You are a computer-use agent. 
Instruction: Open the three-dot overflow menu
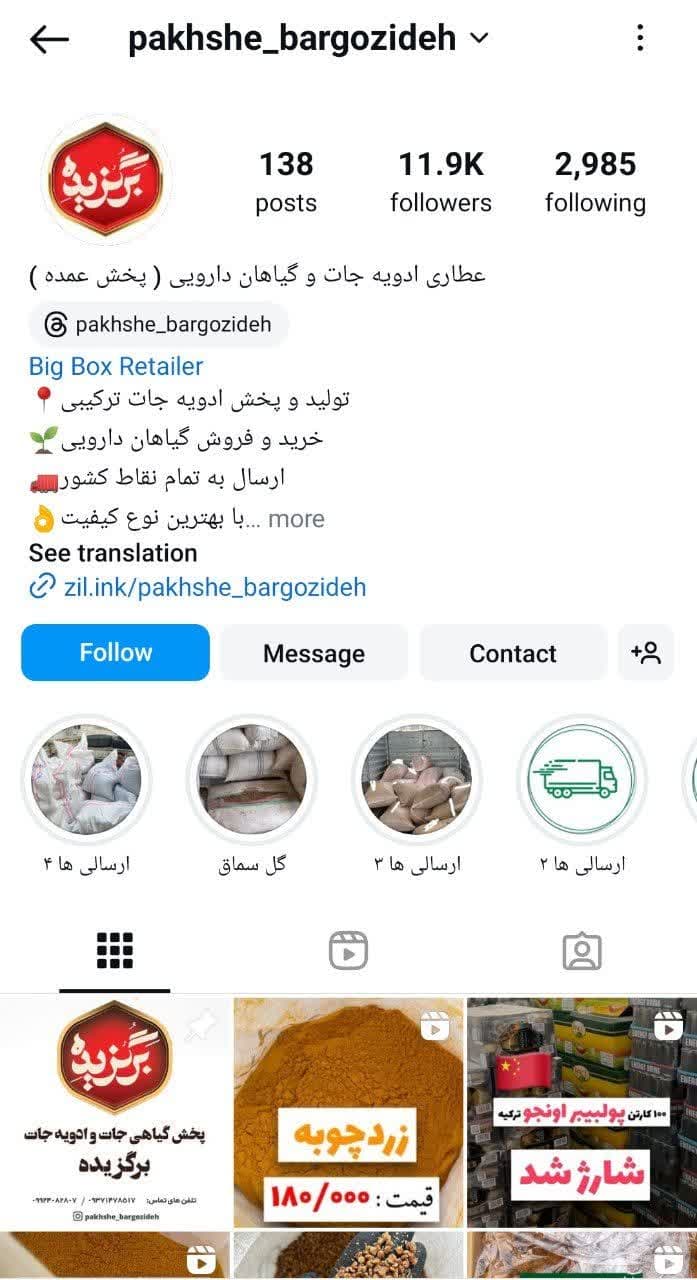click(640, 39)
